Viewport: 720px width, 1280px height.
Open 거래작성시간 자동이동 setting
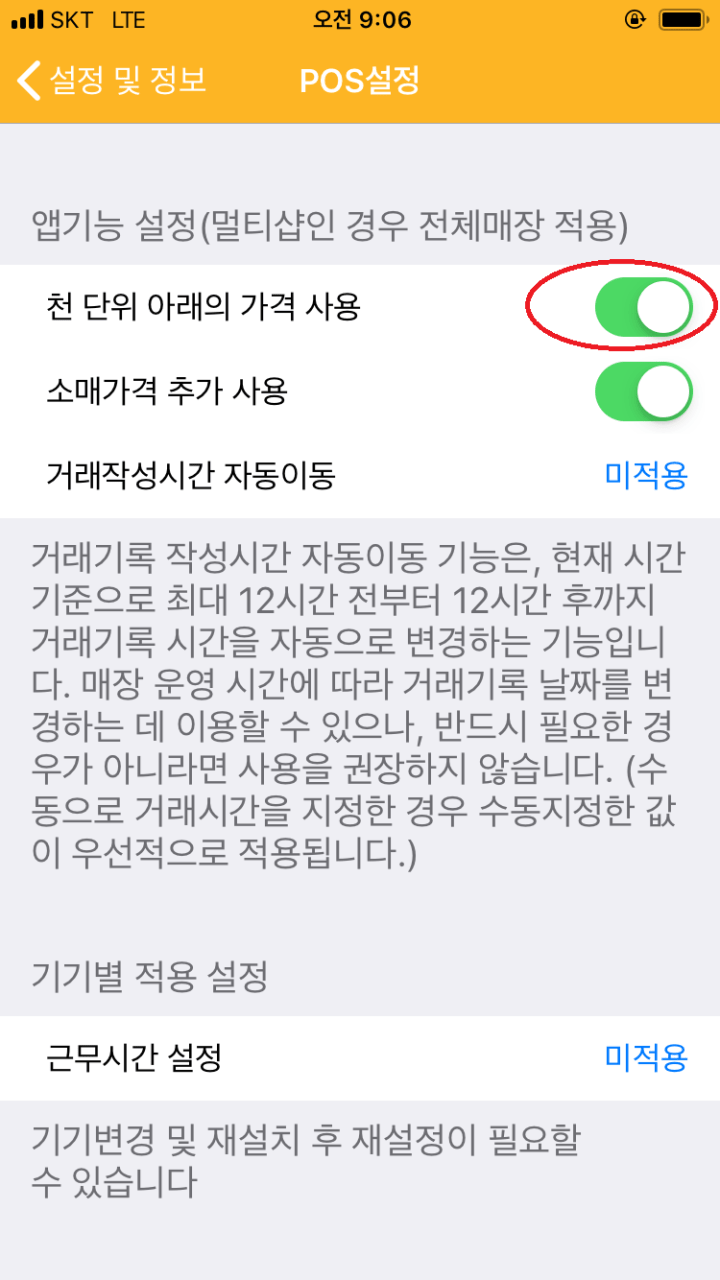click(x=360, y=476)
